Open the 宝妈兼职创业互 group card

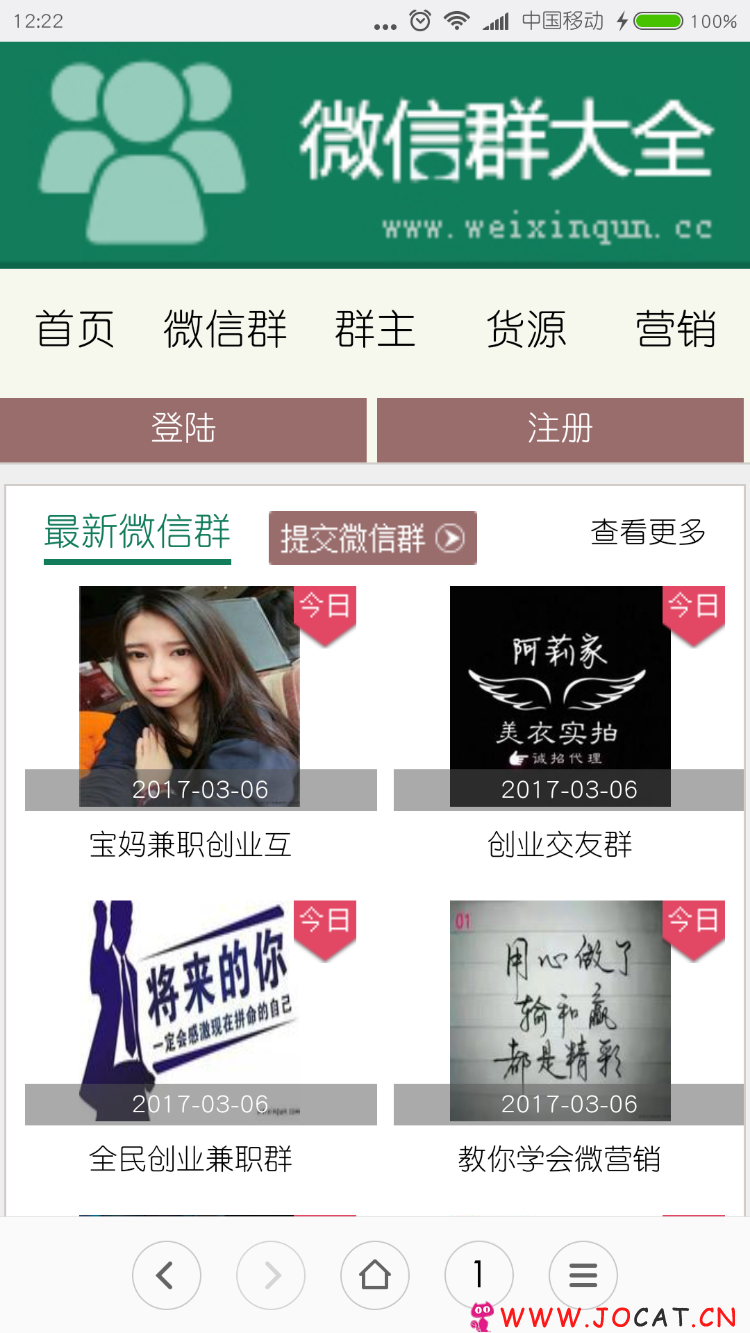[x=191, y=724]
